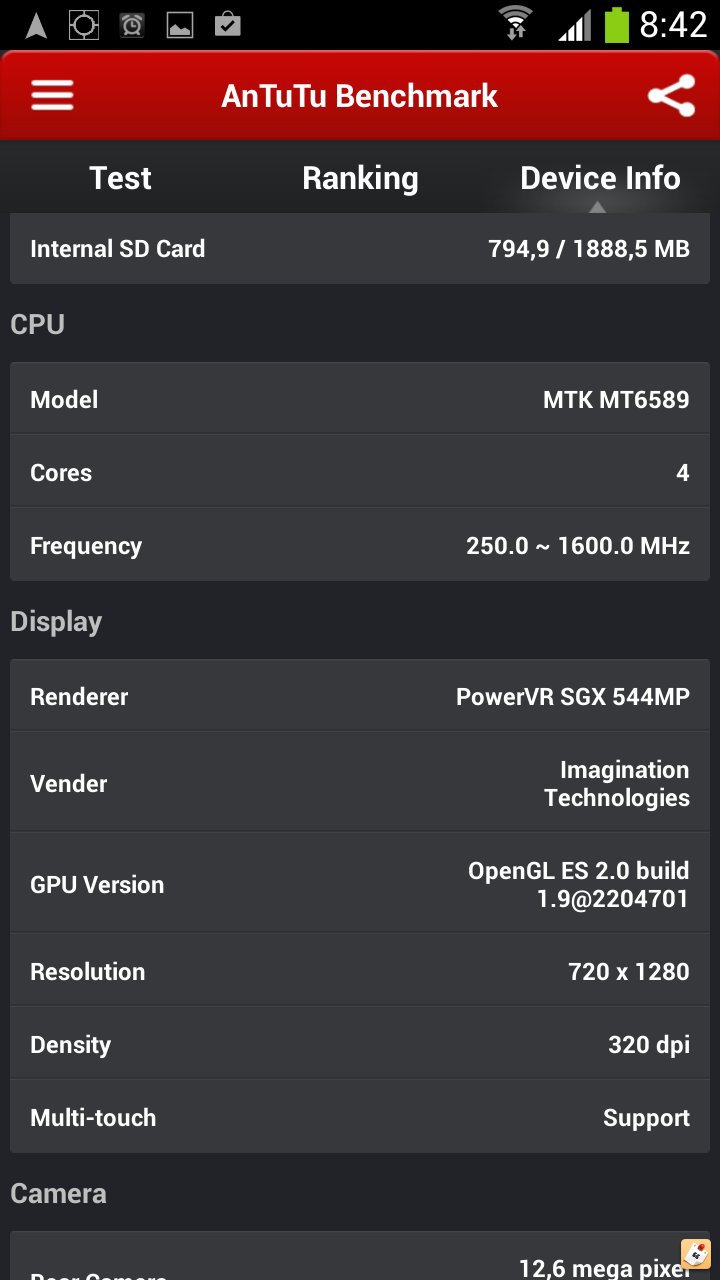Select the Device Info tab
Screen dimensions: 720x1280
pos(600,178)
